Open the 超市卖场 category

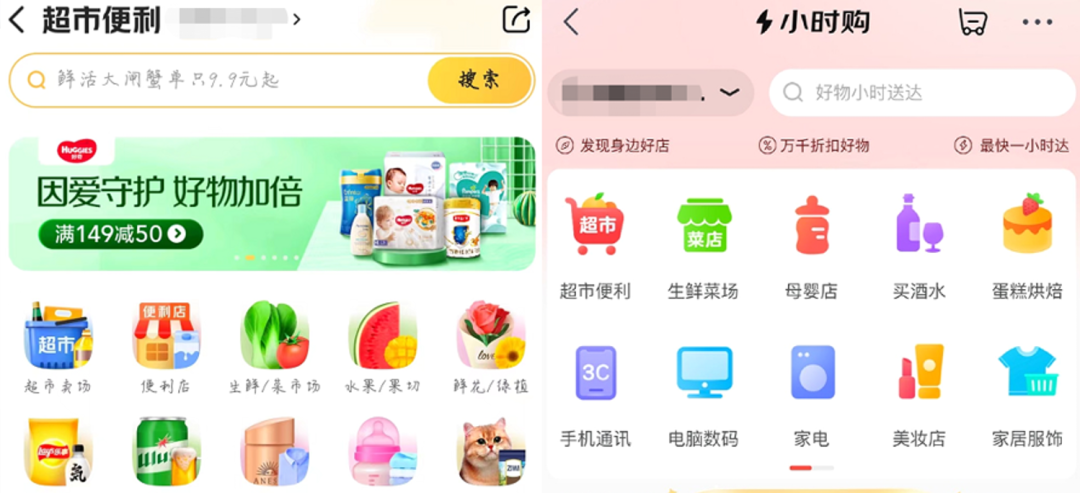57,346
